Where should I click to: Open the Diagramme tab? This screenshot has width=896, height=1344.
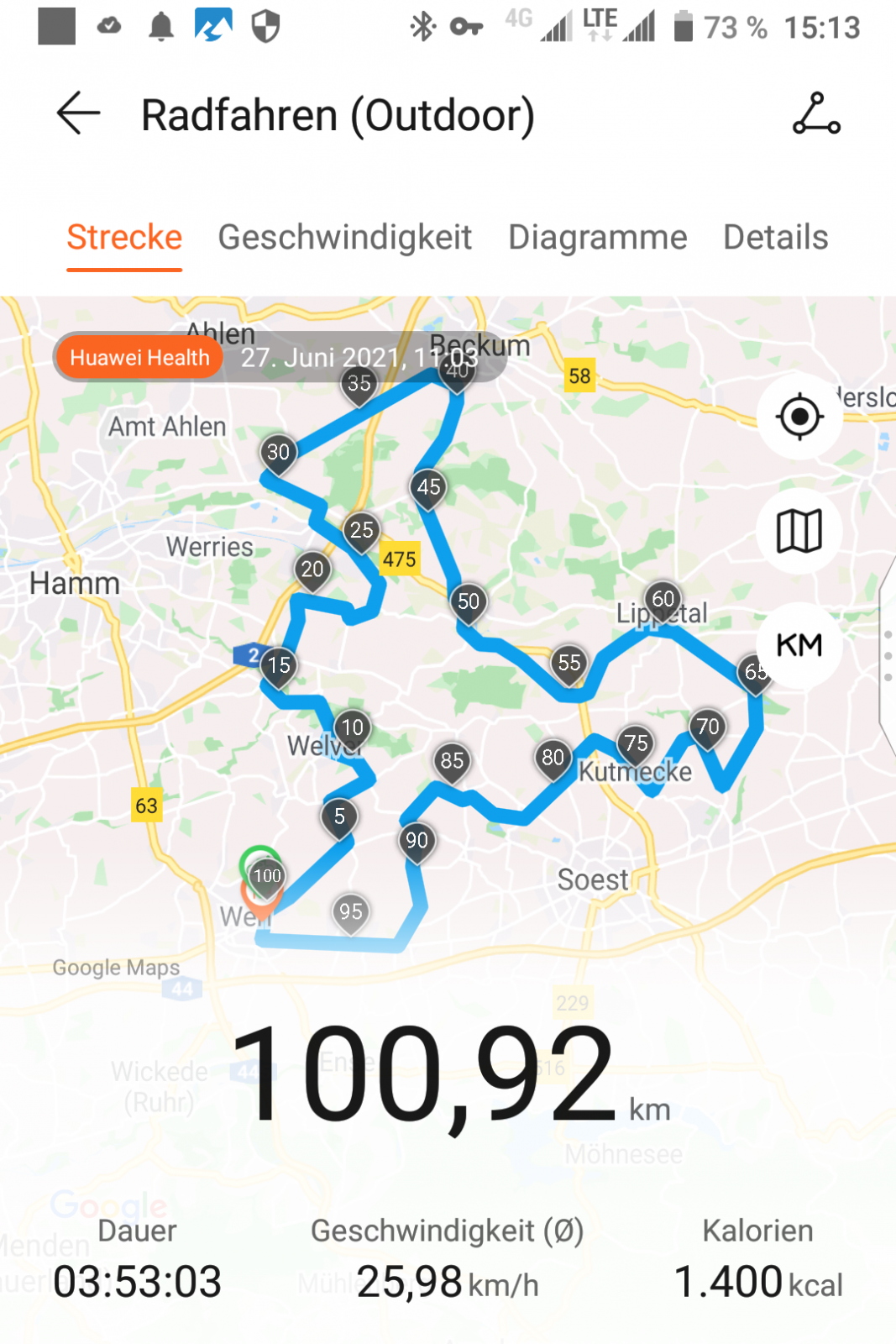click(x=597, y=238)
